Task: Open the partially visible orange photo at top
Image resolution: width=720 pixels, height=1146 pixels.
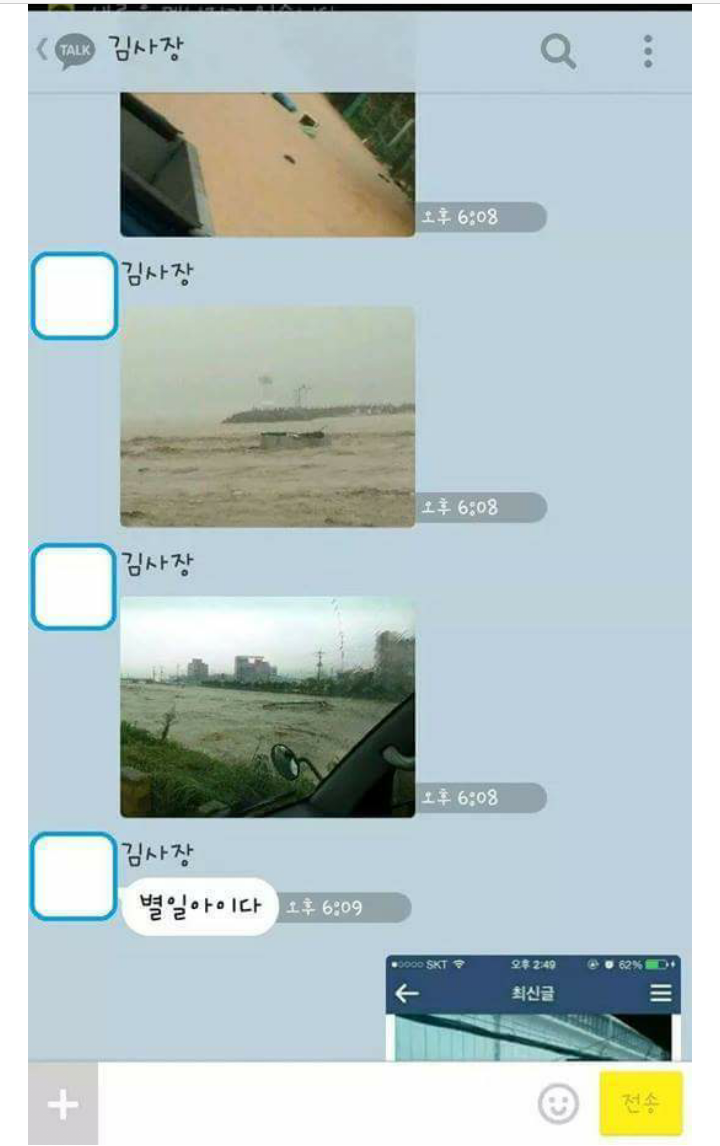Action: pos(267,164)
